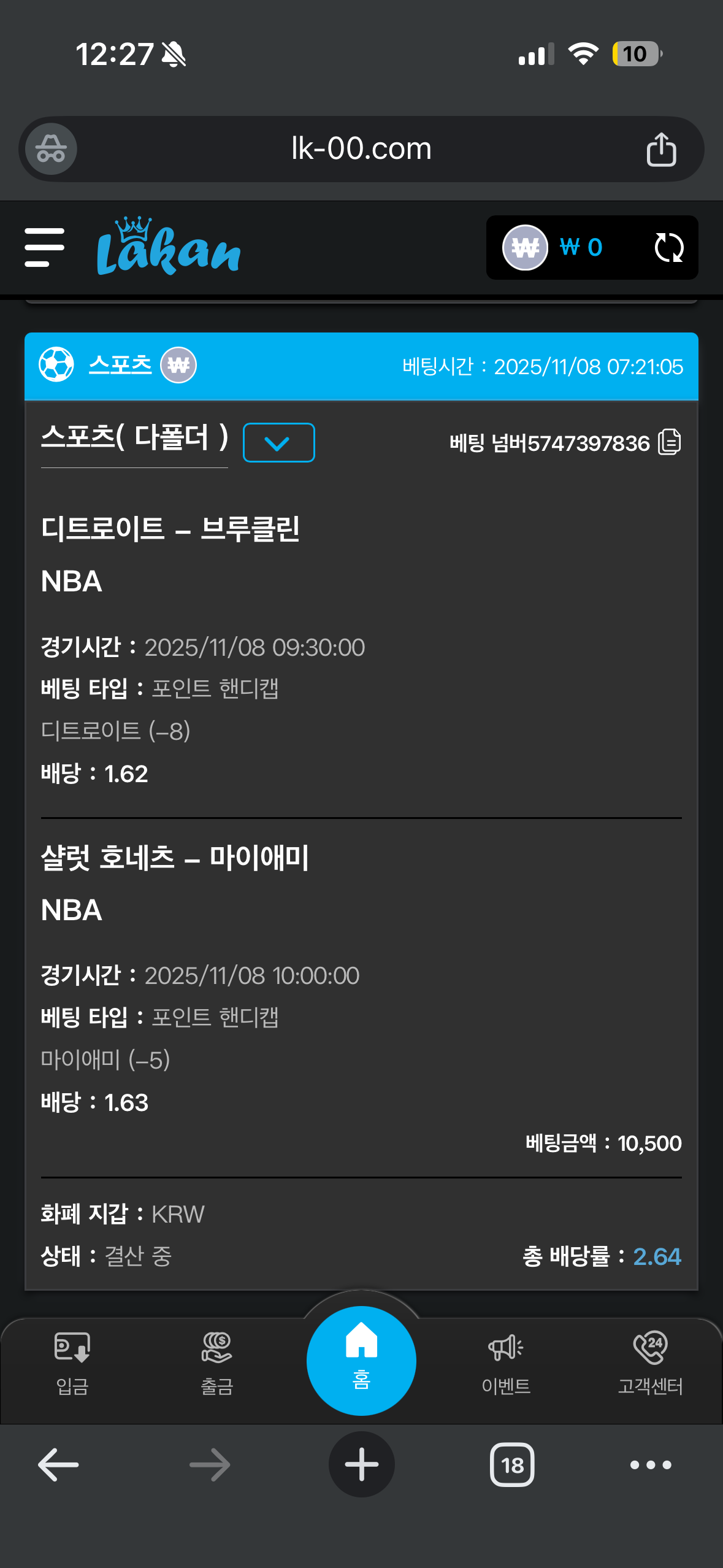
Task: Return to 홈 home tab
Action: coord(361,1360)
